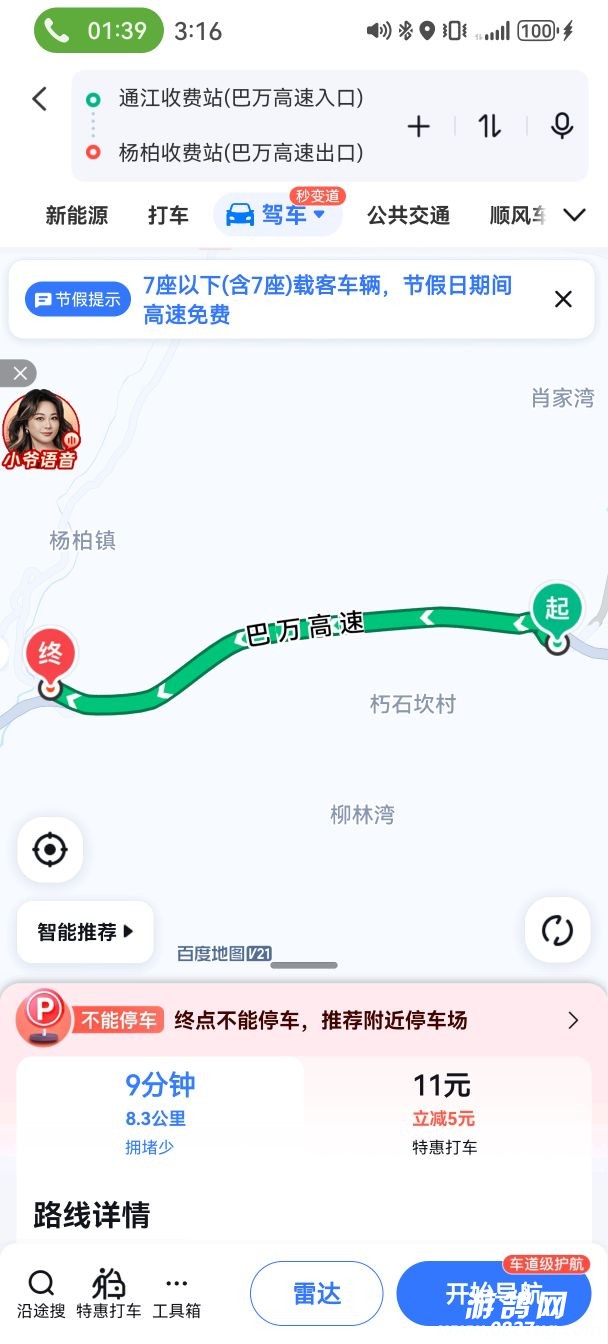
Task: Dismiss the 节假日高速免费 notice
Action: click(x=563, y=299)
